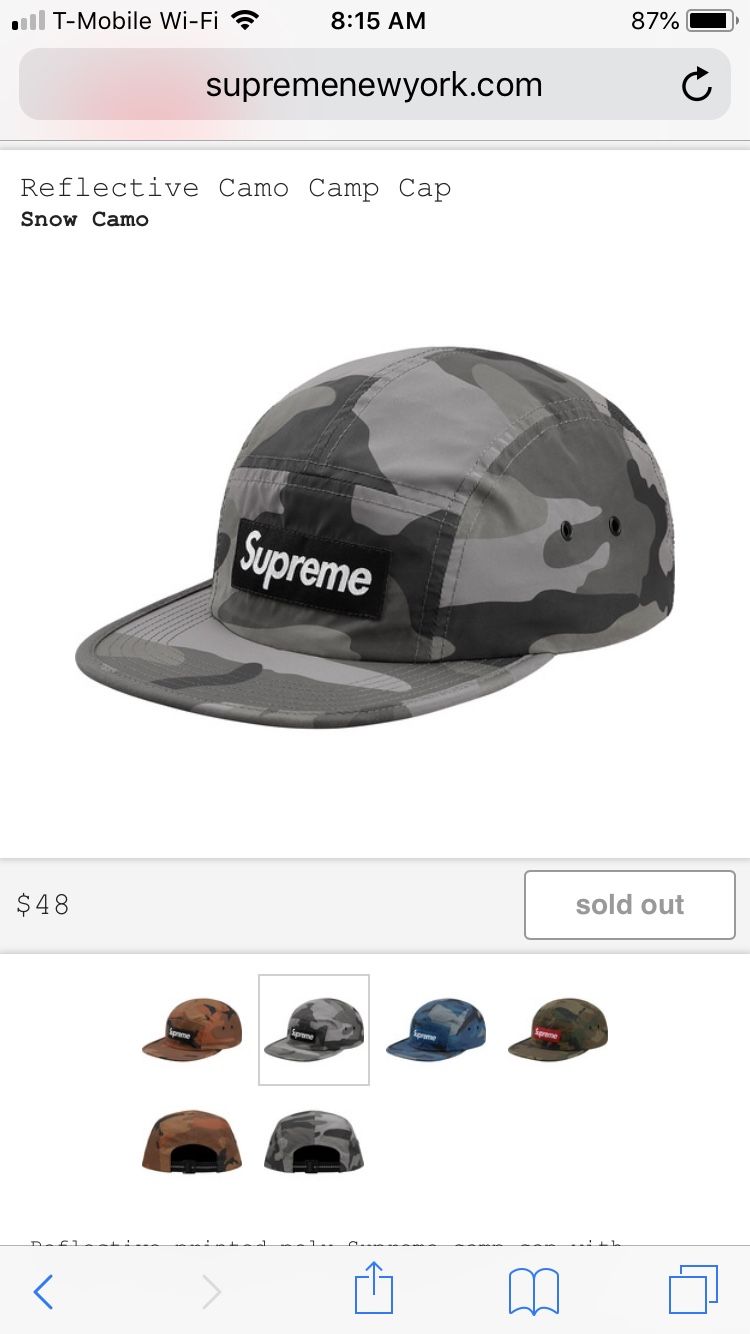
Task: Show open Safari tabs
Action: click(x=693, y=1290)
